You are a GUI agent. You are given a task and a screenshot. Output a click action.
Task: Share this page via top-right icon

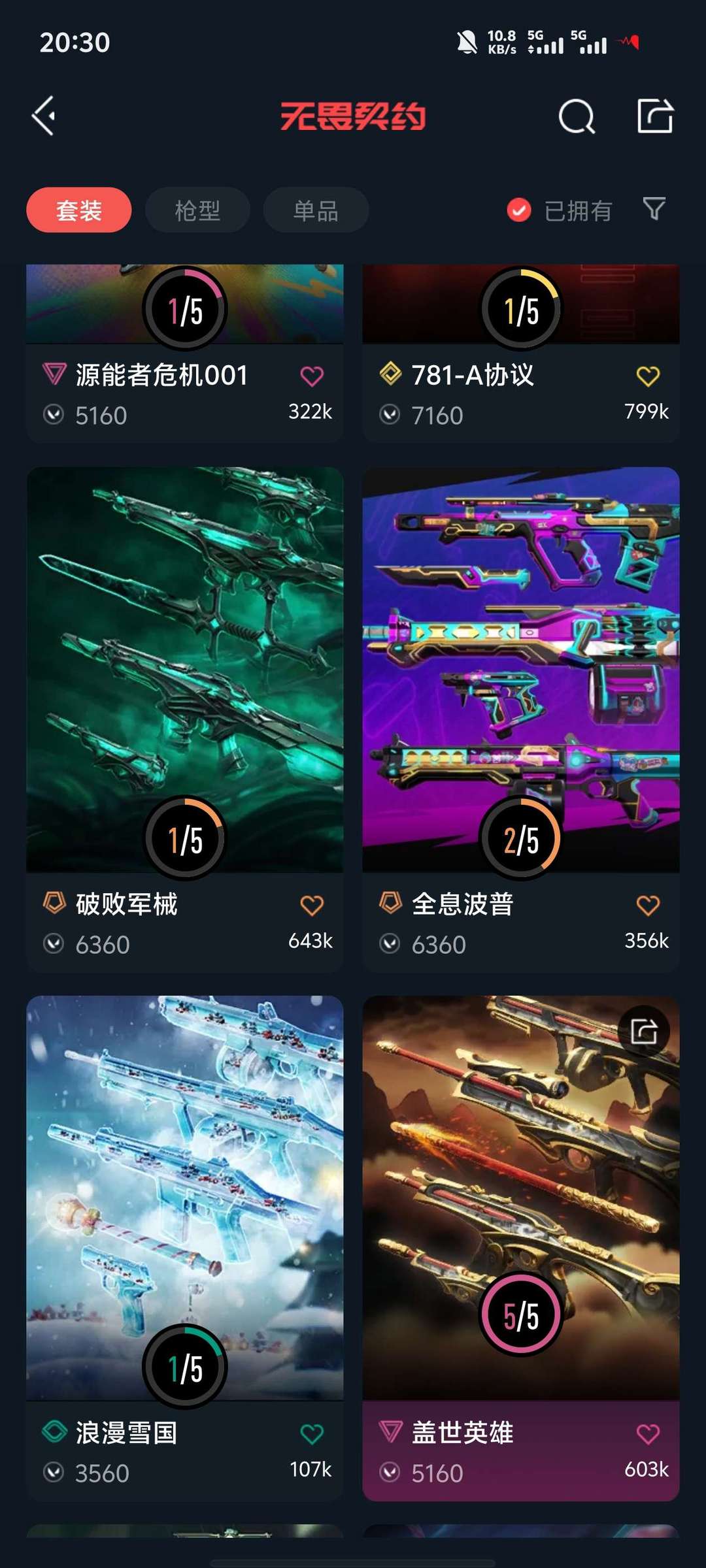(655, 116)
